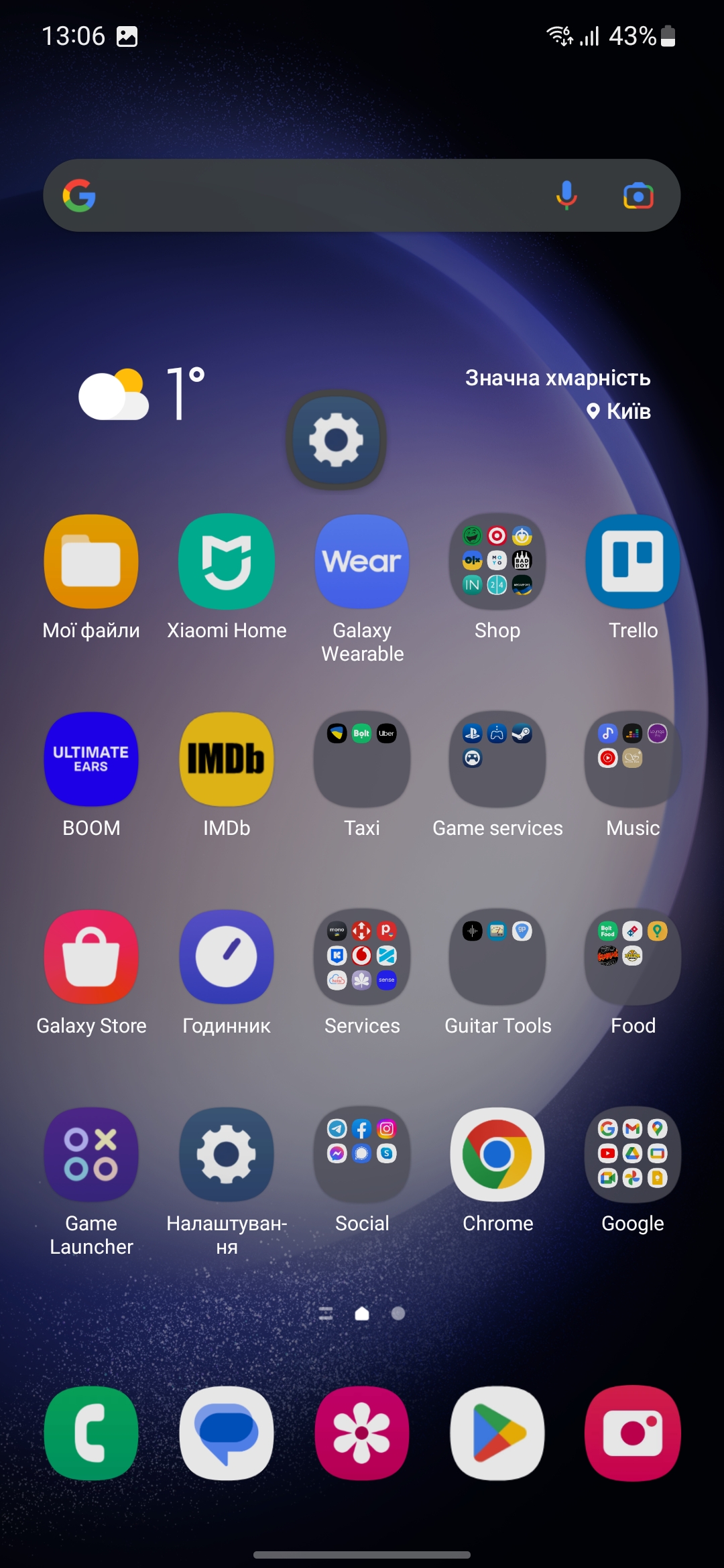Launch Xiaomi Home
This screenshot has height=1568, width=724.
(227, 562)
